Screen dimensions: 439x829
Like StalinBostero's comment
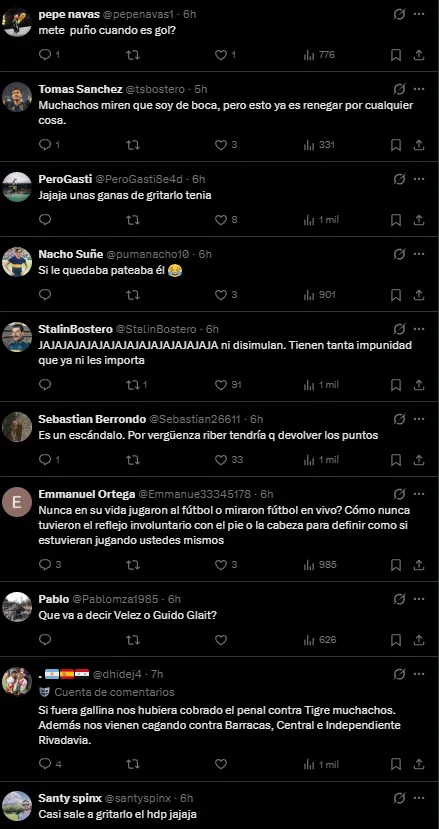click(221, 384)
